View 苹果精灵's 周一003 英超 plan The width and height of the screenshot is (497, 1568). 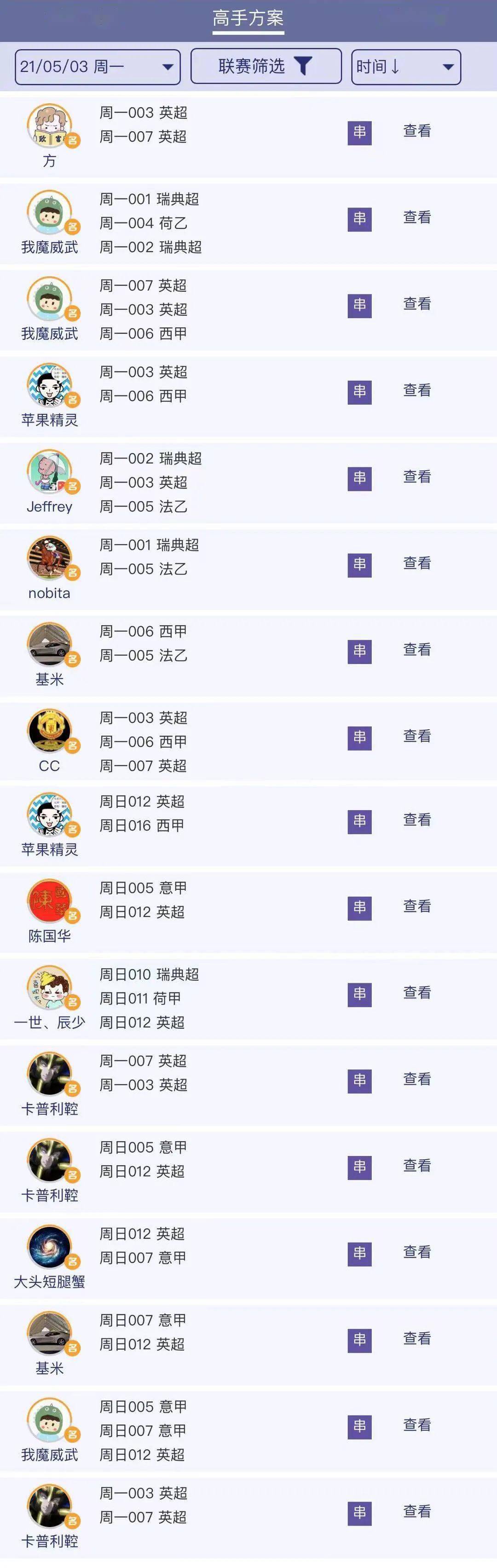(417, 390)
